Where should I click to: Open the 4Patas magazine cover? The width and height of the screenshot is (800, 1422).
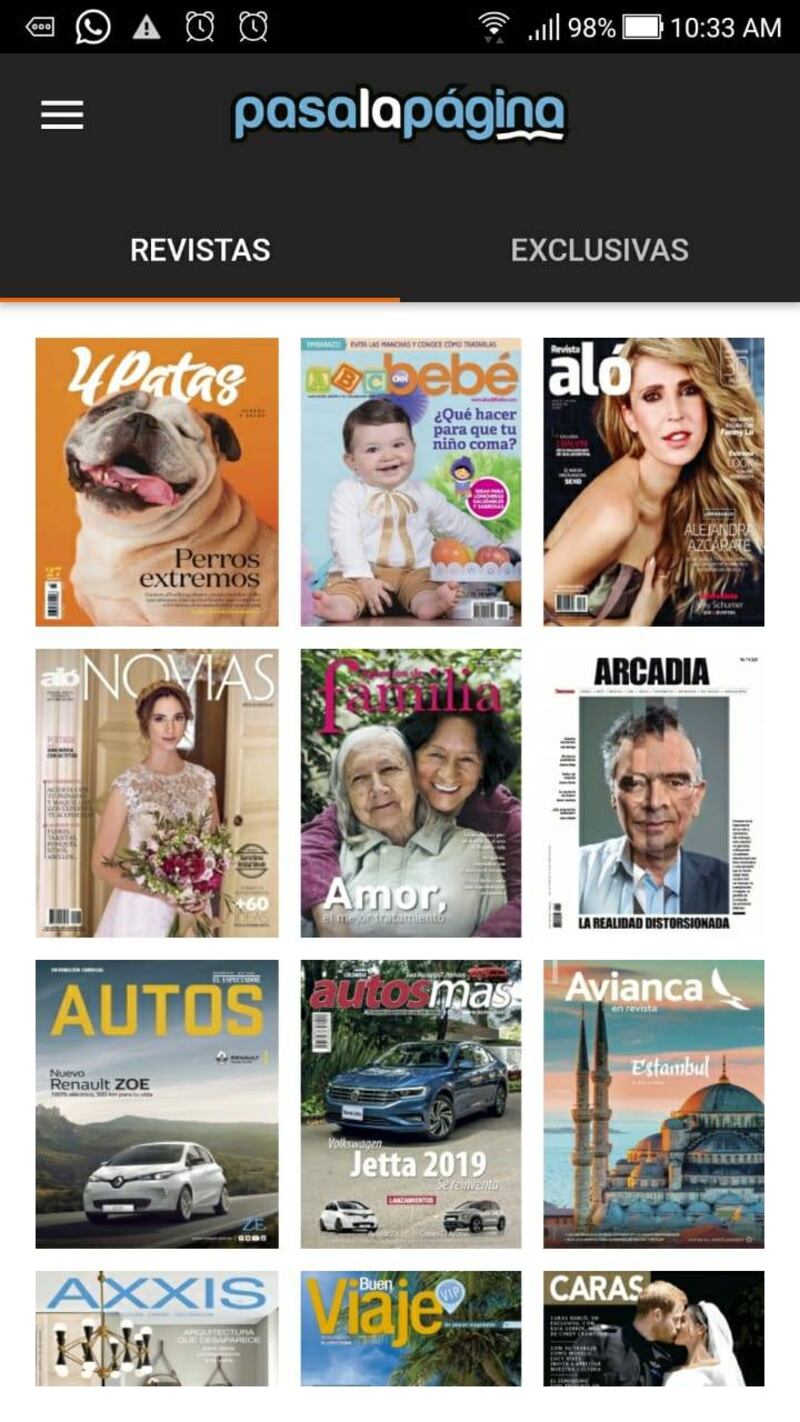click(x=157, y=482)
